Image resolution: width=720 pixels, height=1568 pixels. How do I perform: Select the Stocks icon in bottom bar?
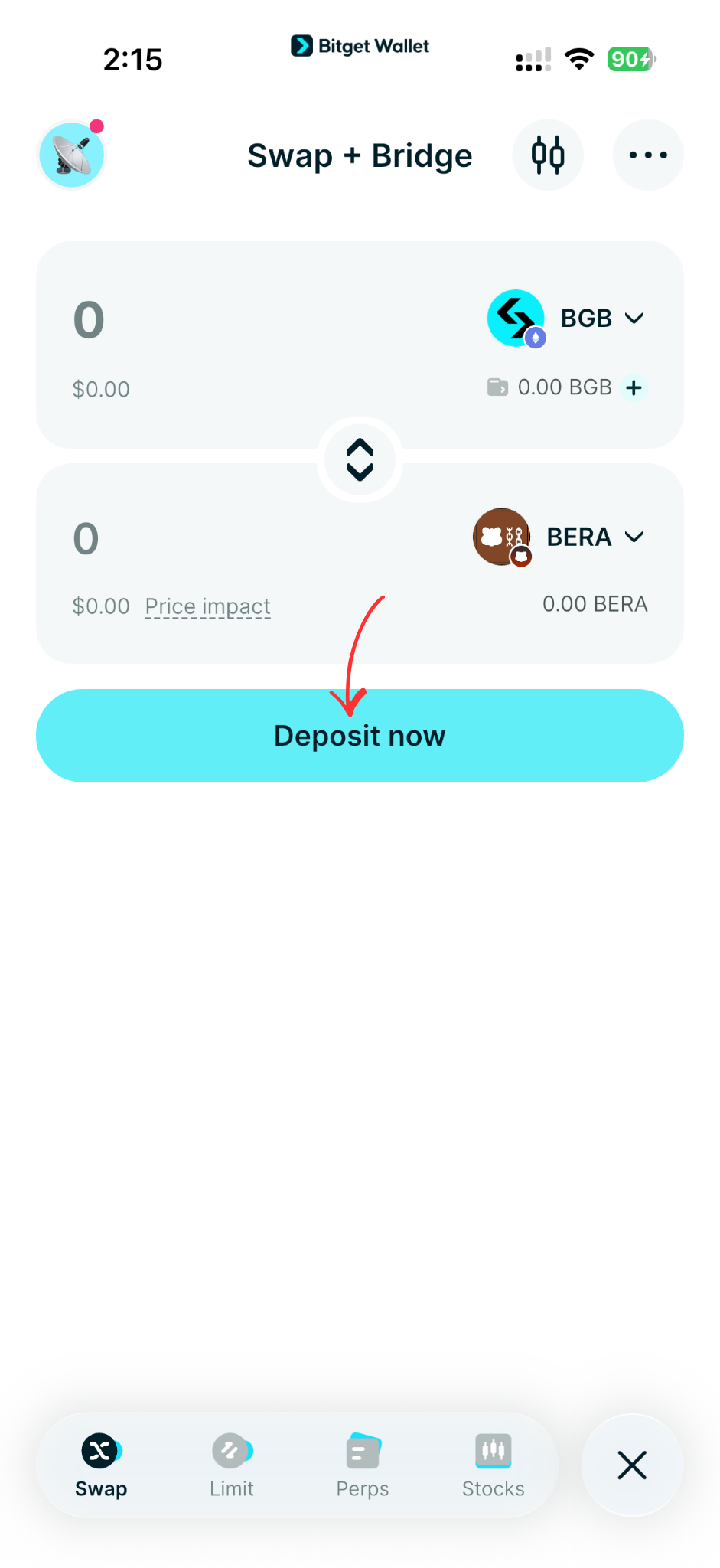pos(493,1449)
